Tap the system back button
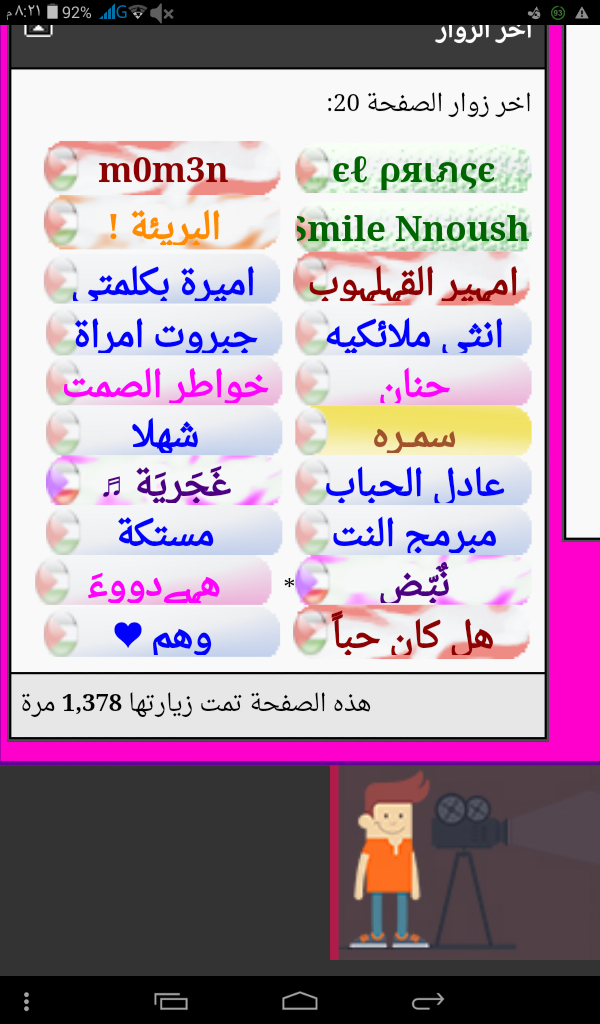Screen dimensions: 600x1024 click(x=428, y=1000)
